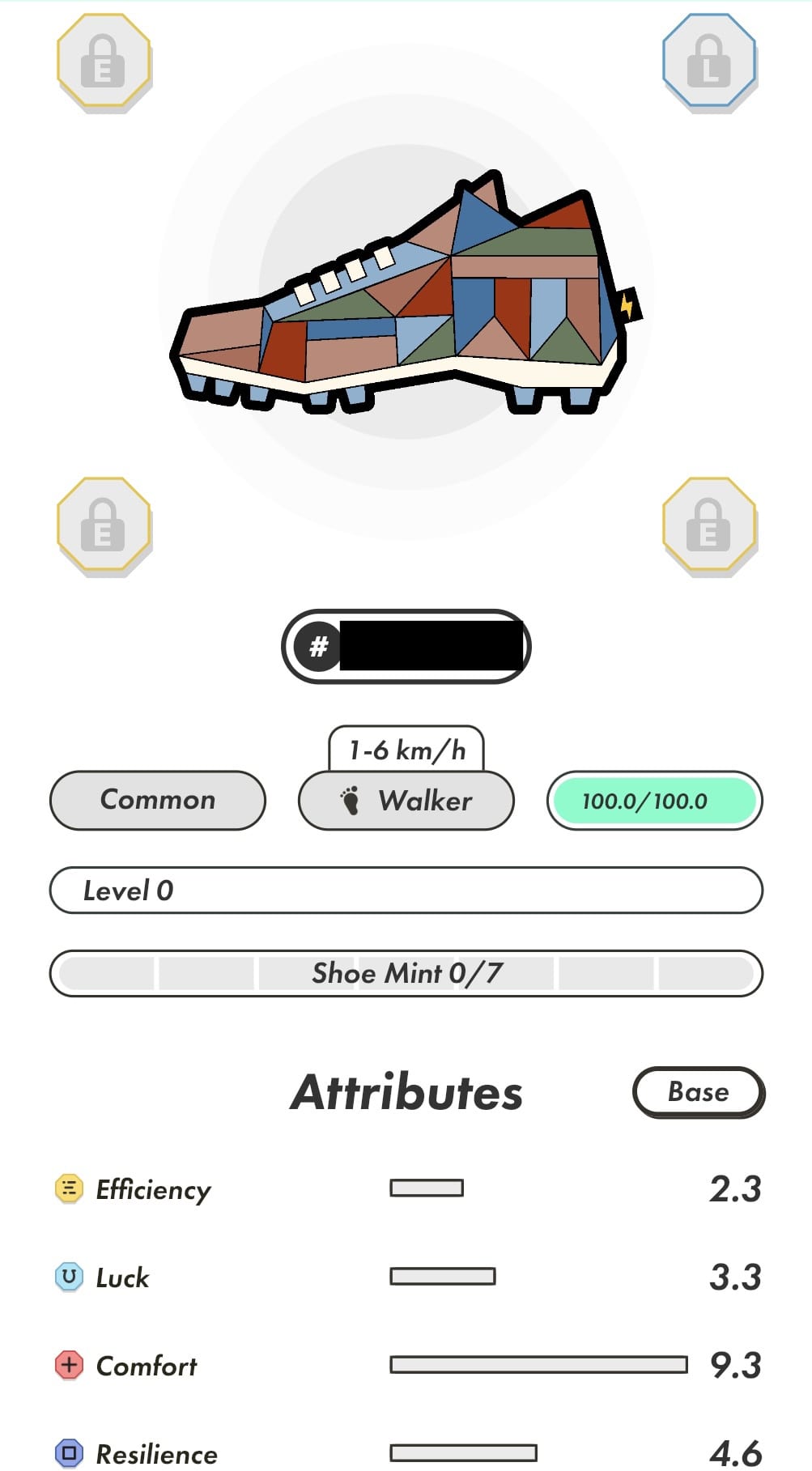
Task: Tap the sneaker ID number pill
Action: coord(406,646)
